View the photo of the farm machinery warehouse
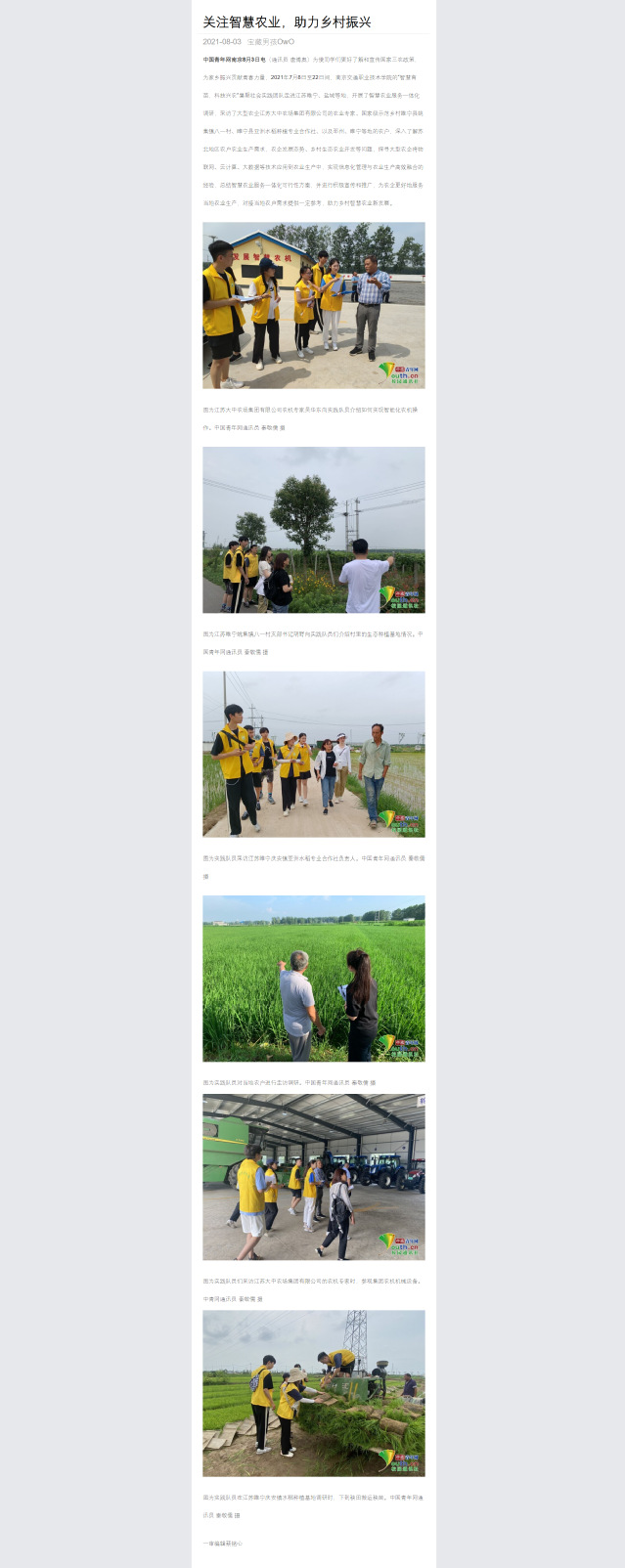Screen dimensions: 625x1568 click(313, 1176)
